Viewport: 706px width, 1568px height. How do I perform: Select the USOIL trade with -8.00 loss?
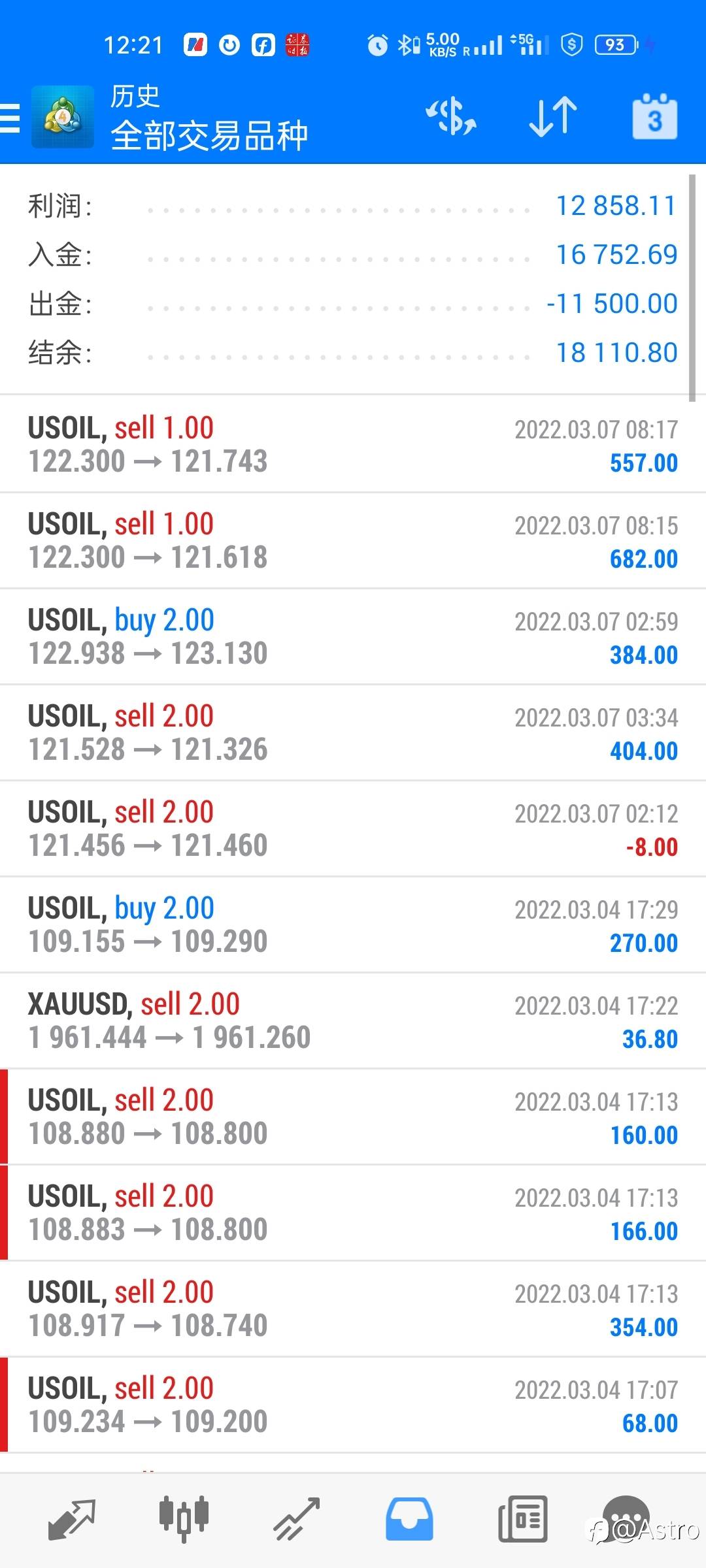[353, 829]
